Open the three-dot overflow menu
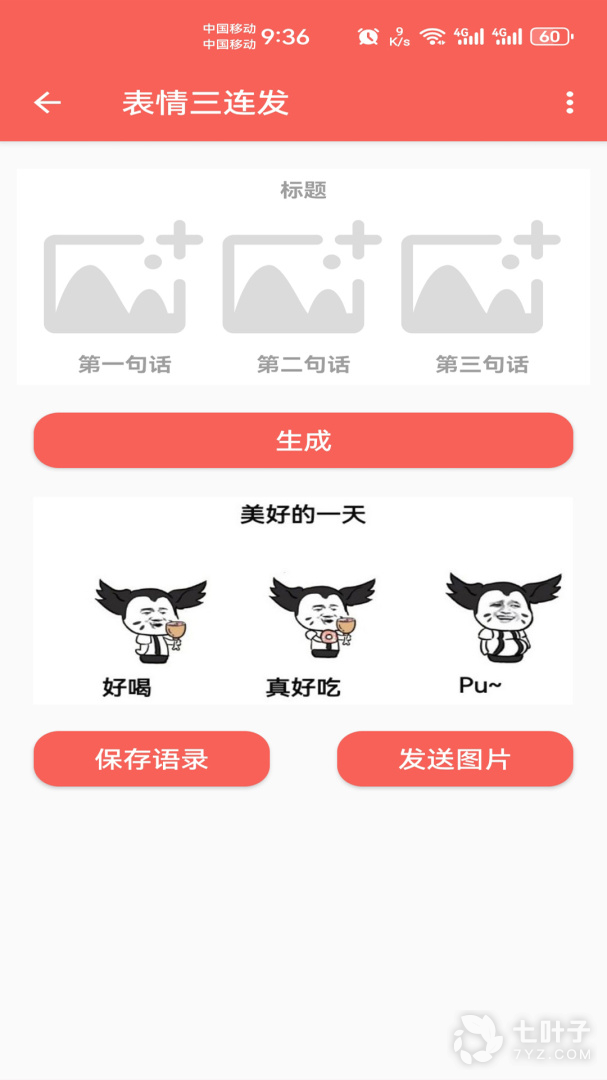 [569, 103]
